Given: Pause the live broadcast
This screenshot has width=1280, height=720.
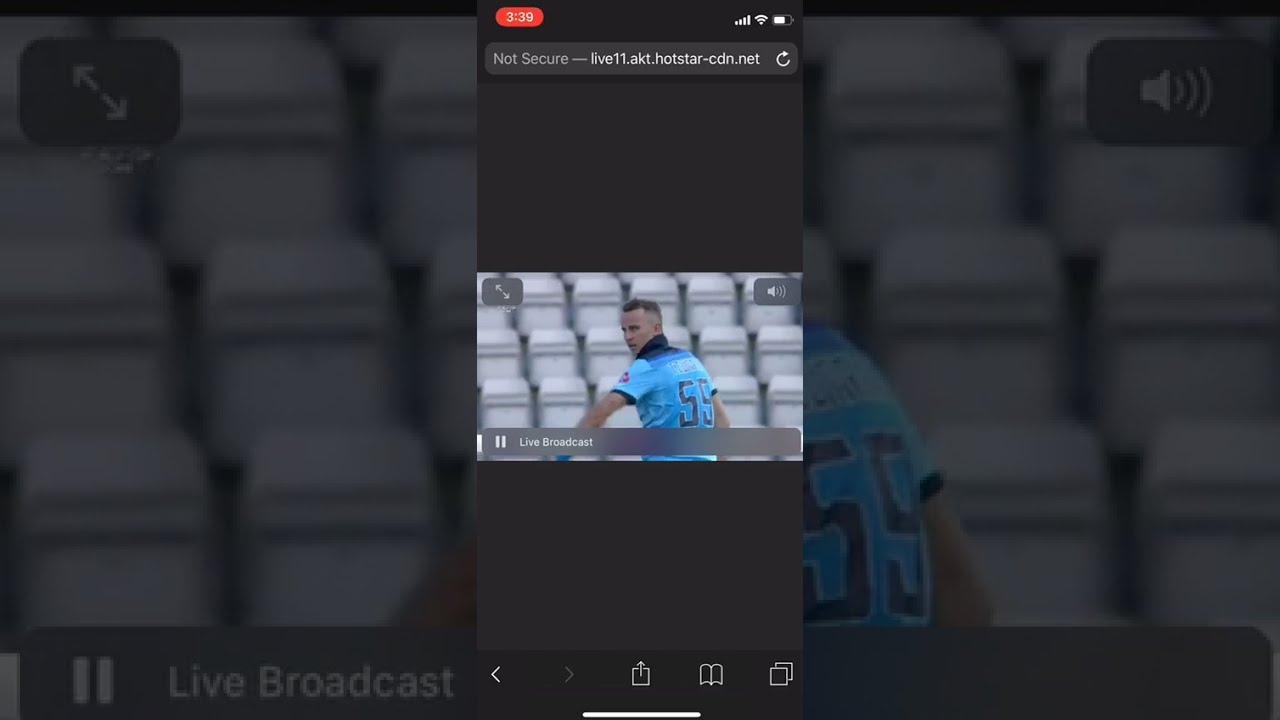Looking at the screenshot, I should point(501,442).
